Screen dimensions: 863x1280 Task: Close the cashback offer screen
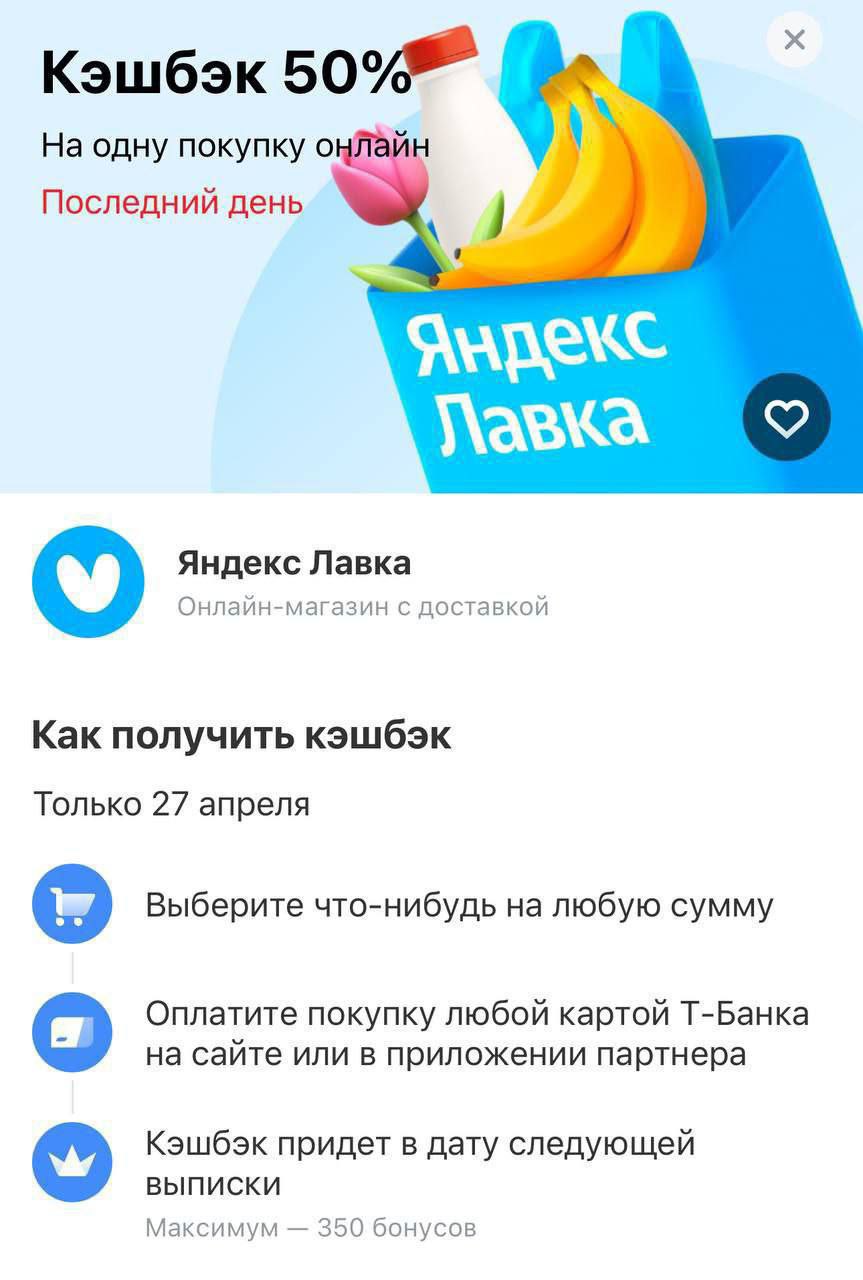794,40
